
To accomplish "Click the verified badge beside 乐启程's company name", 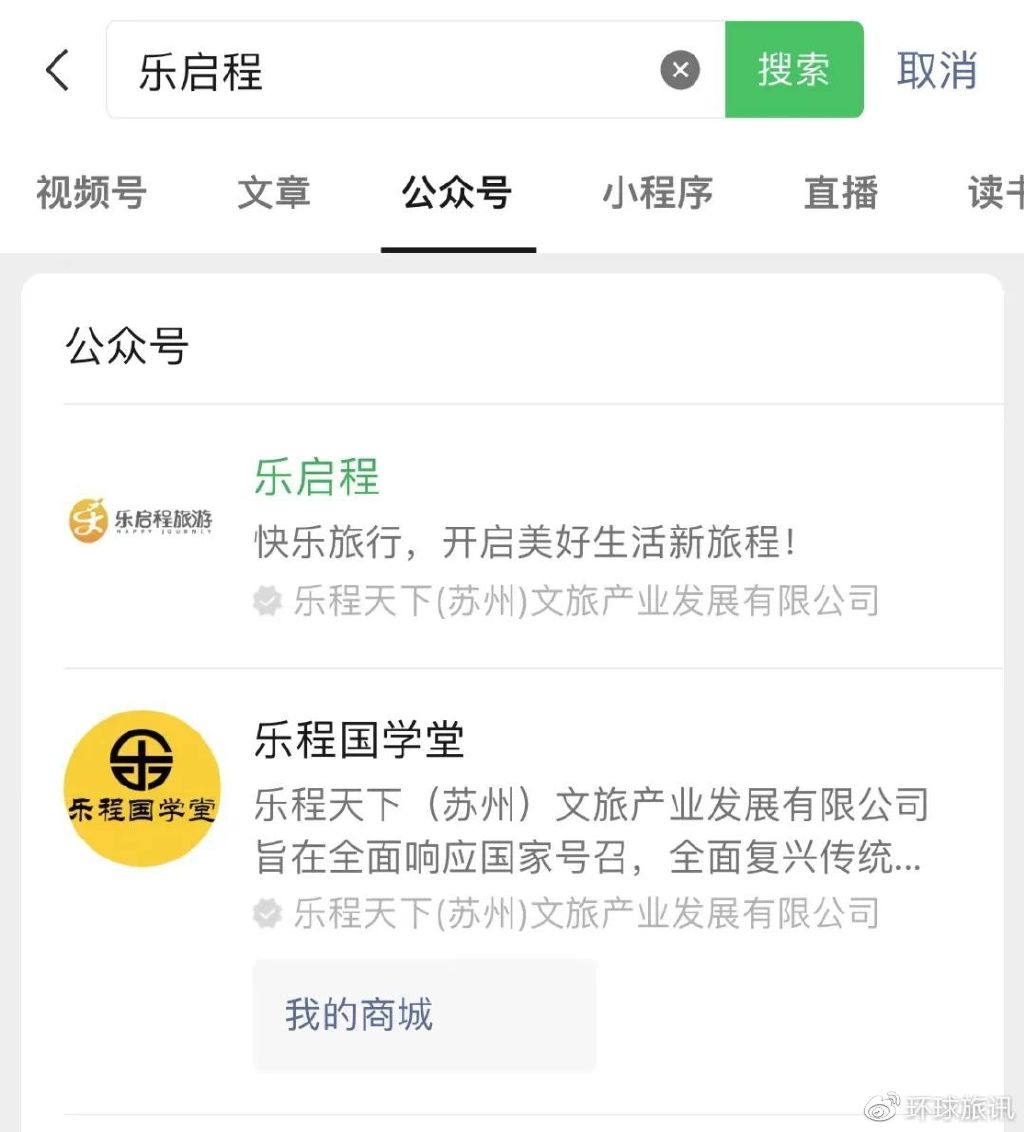I will [267, 601].
